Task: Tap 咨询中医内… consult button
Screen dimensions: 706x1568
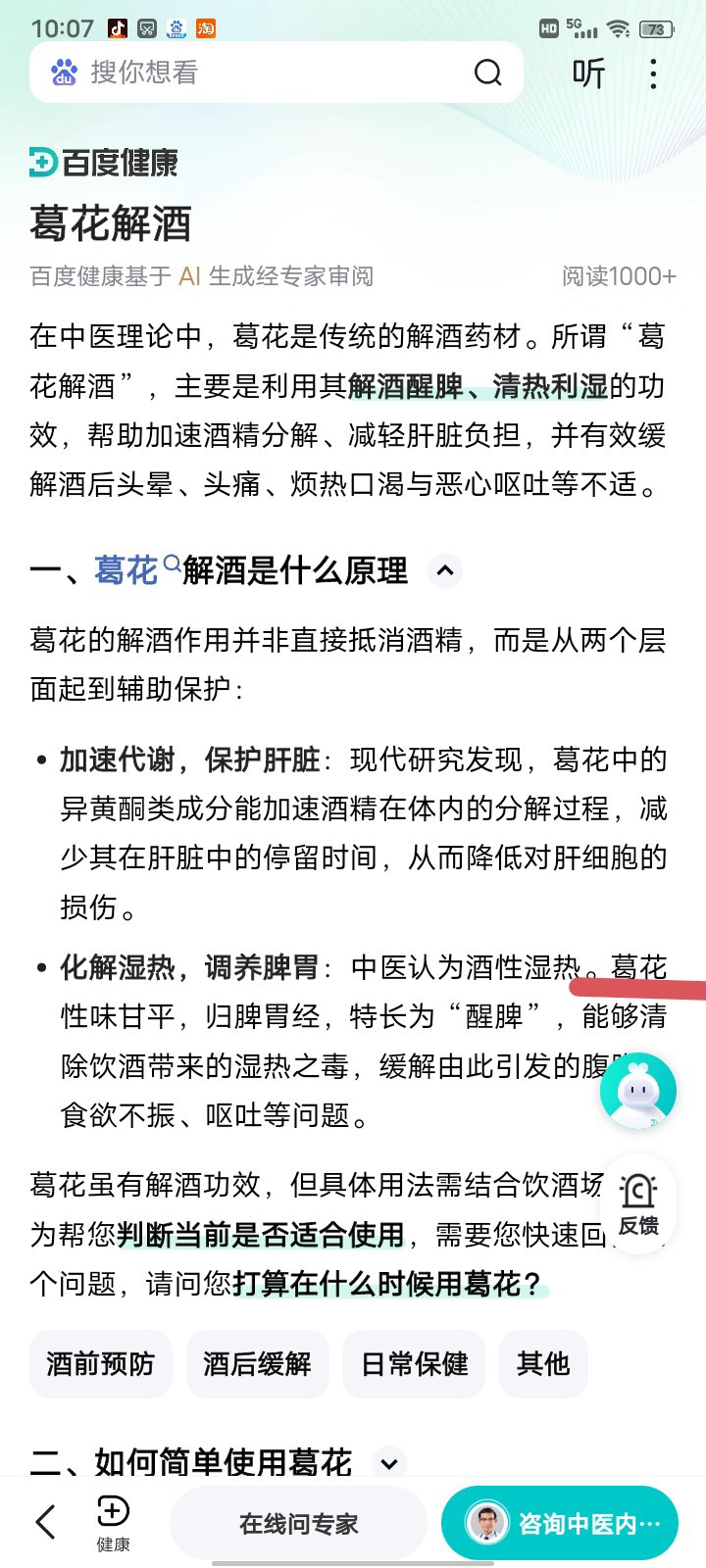Action: click(560, 1524)
